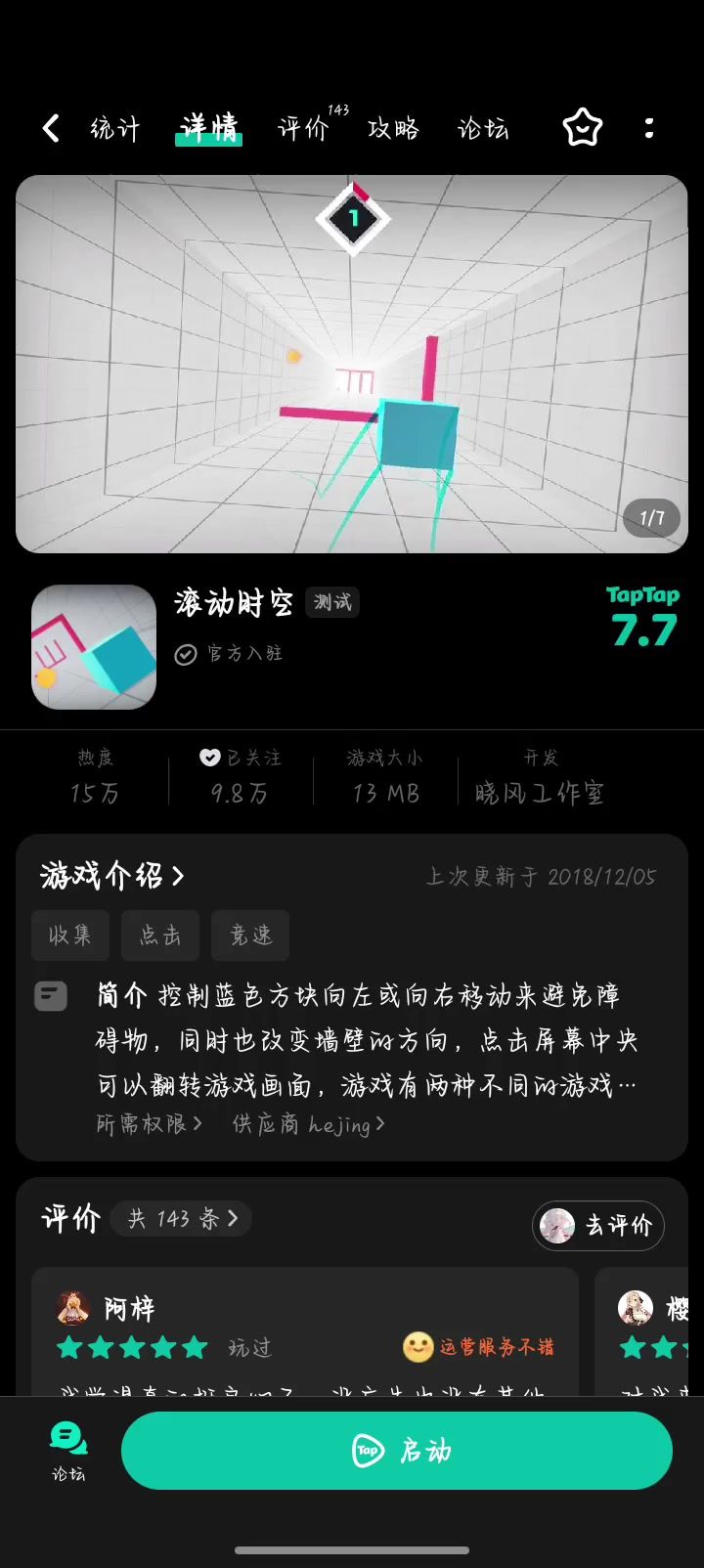This screenshot has width=704, height=1568.
Task: Select the 收集 tag chip
Action: [70, 936]
